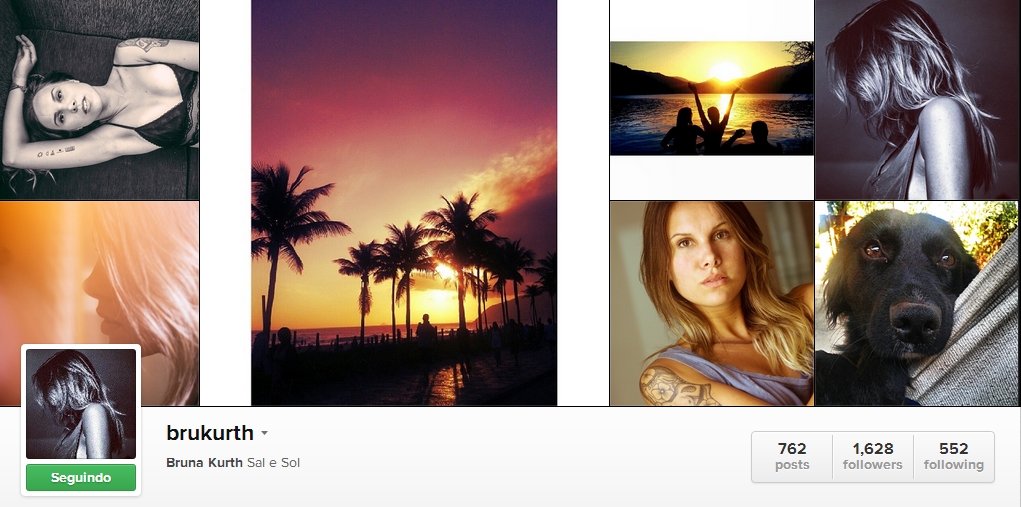Image resolution: width=1021 pixels, height=507 pixels.
Task: Open the lake sunset silhouettes photo
Action: (712, 98)
